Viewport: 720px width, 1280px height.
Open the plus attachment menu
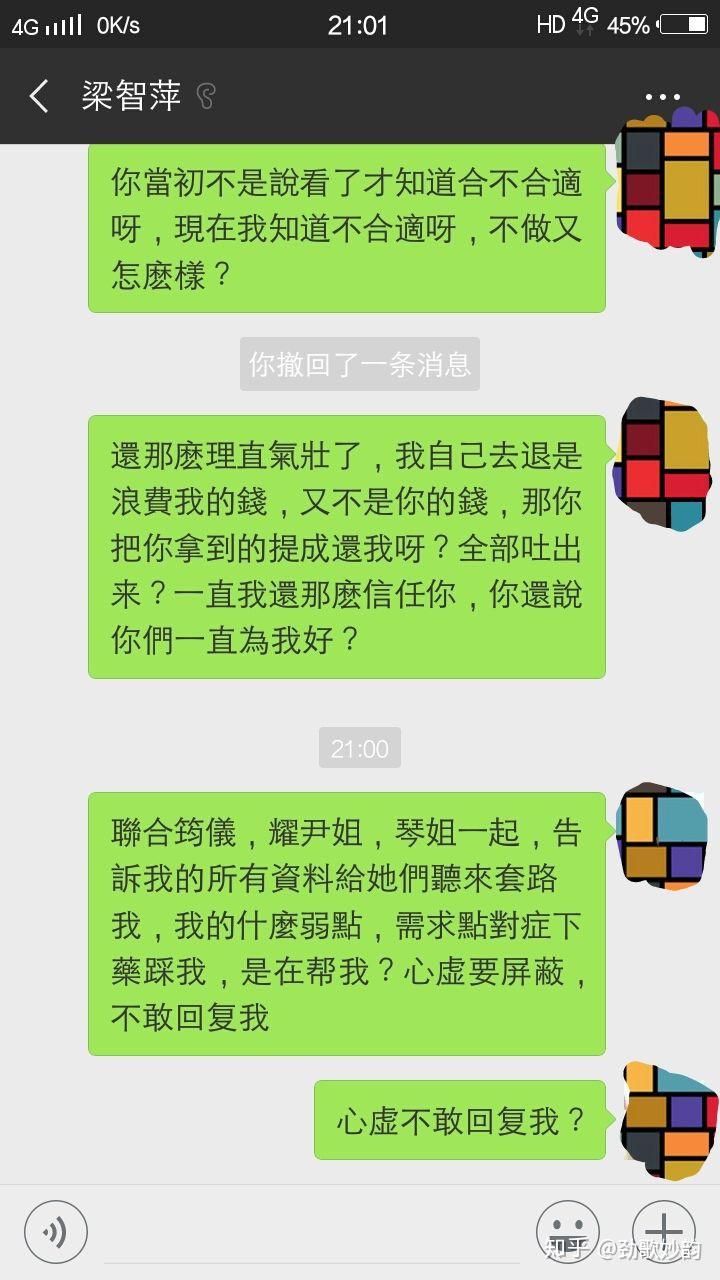[664, 1231]
